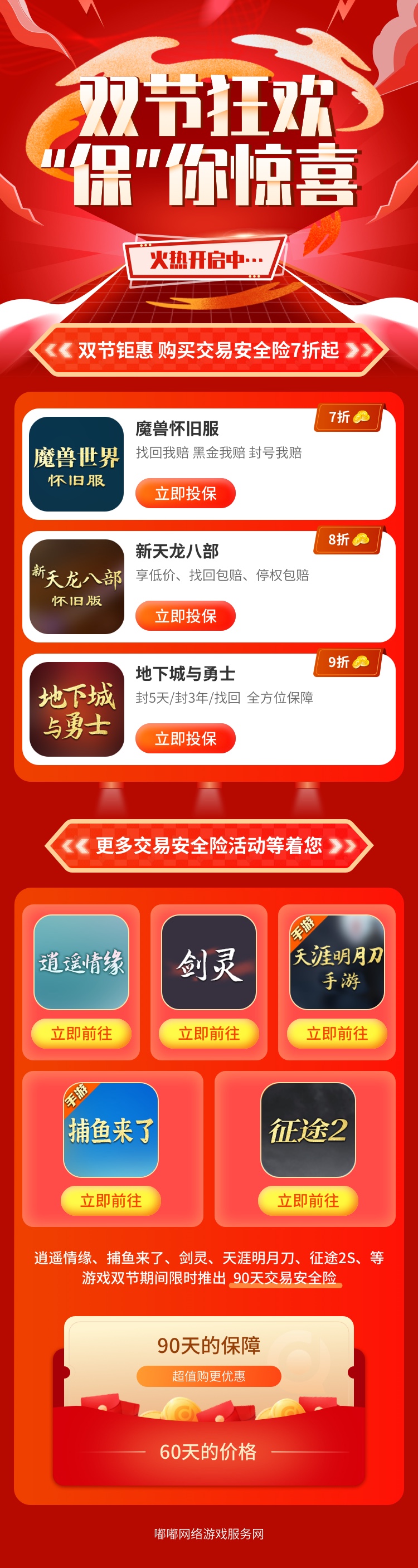Tap 立即前往 for 捕鱼来了
The image size is (418, 1568).
tap(111, 1200)
